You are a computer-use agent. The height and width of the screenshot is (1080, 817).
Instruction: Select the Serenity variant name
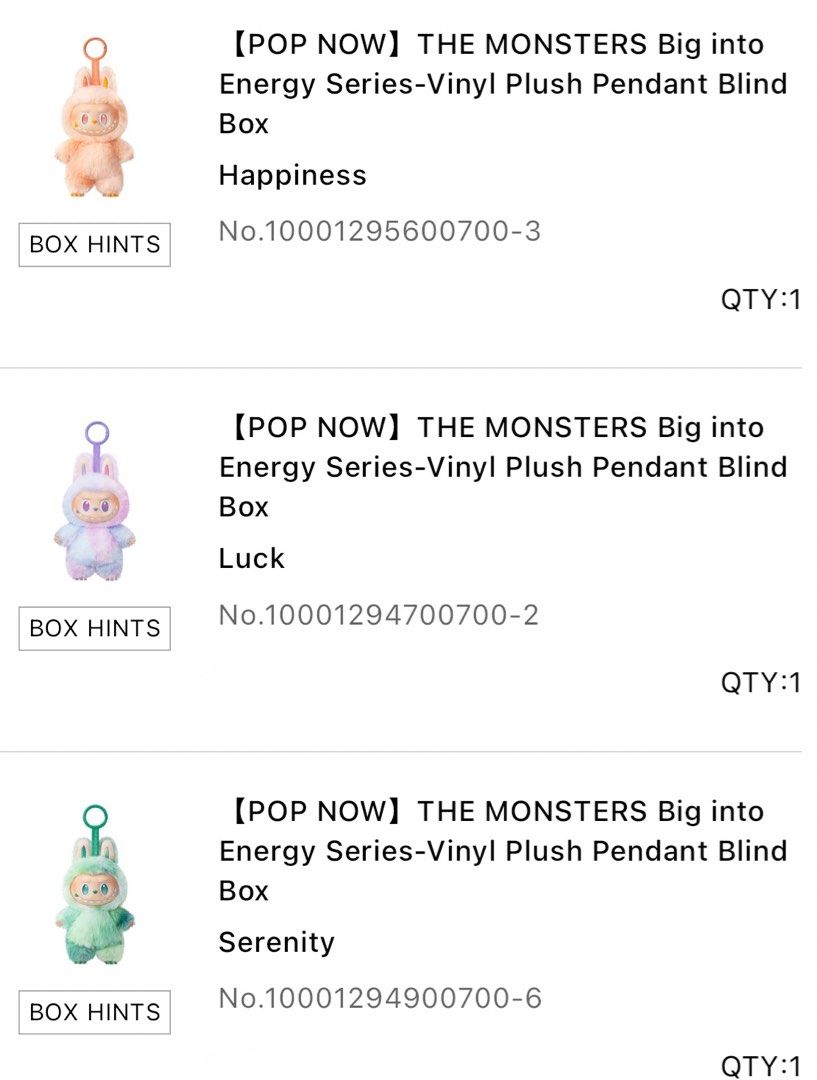tap(276, 941)
